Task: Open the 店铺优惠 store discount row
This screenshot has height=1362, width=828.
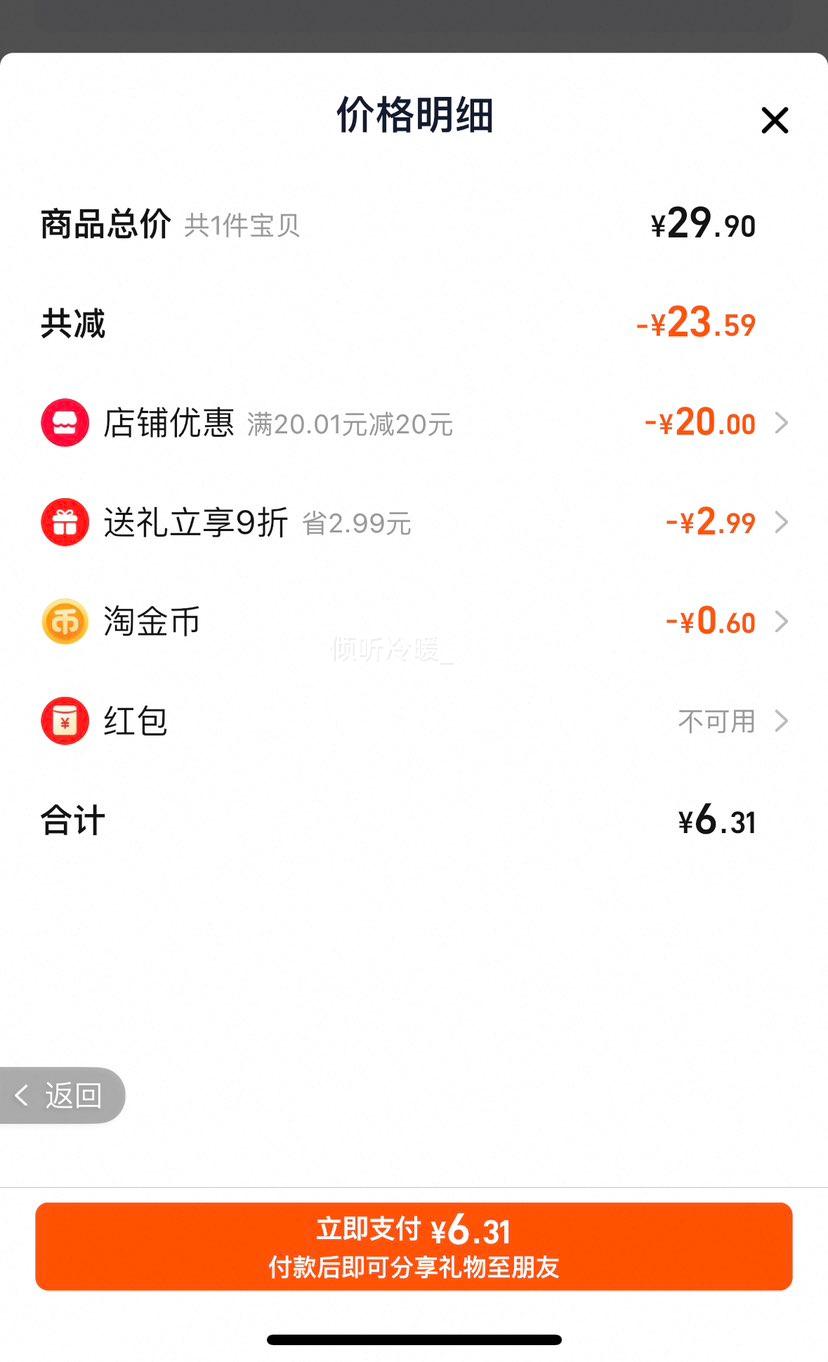Action: tap(414, 423)
